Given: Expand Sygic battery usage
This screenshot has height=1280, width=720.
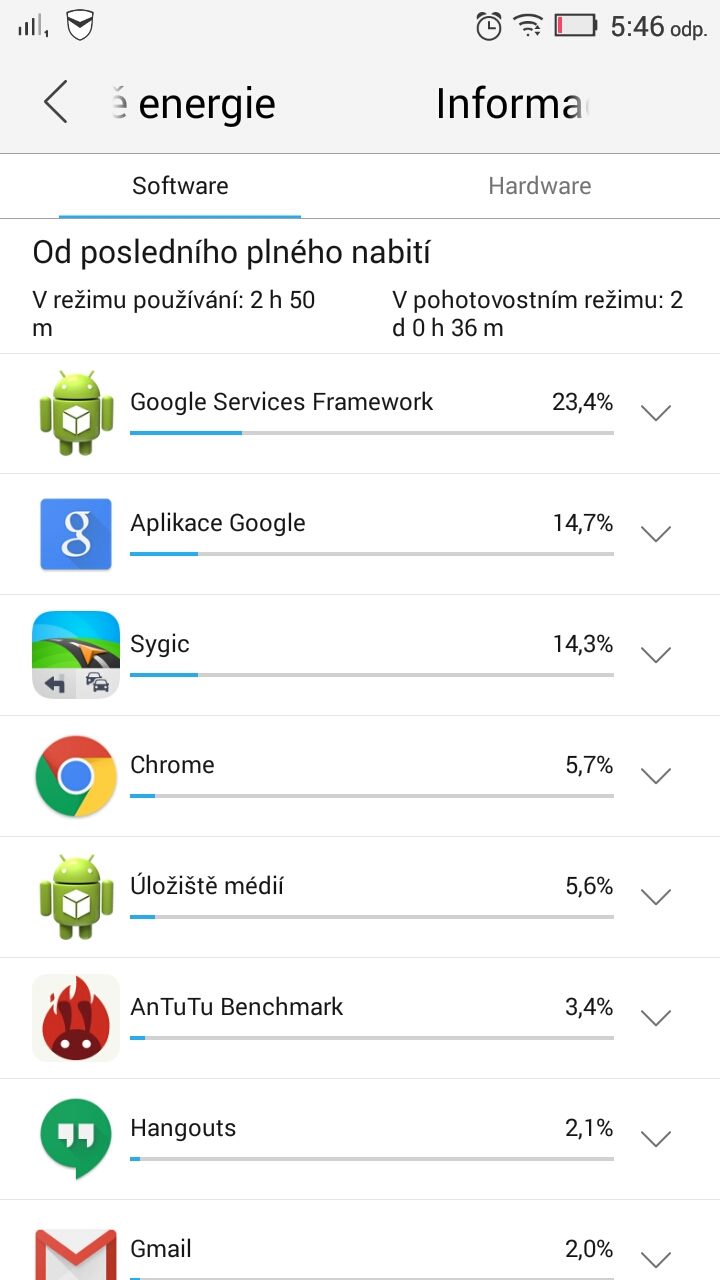Looking at the screenshot, I should click(x=655, y=655).
